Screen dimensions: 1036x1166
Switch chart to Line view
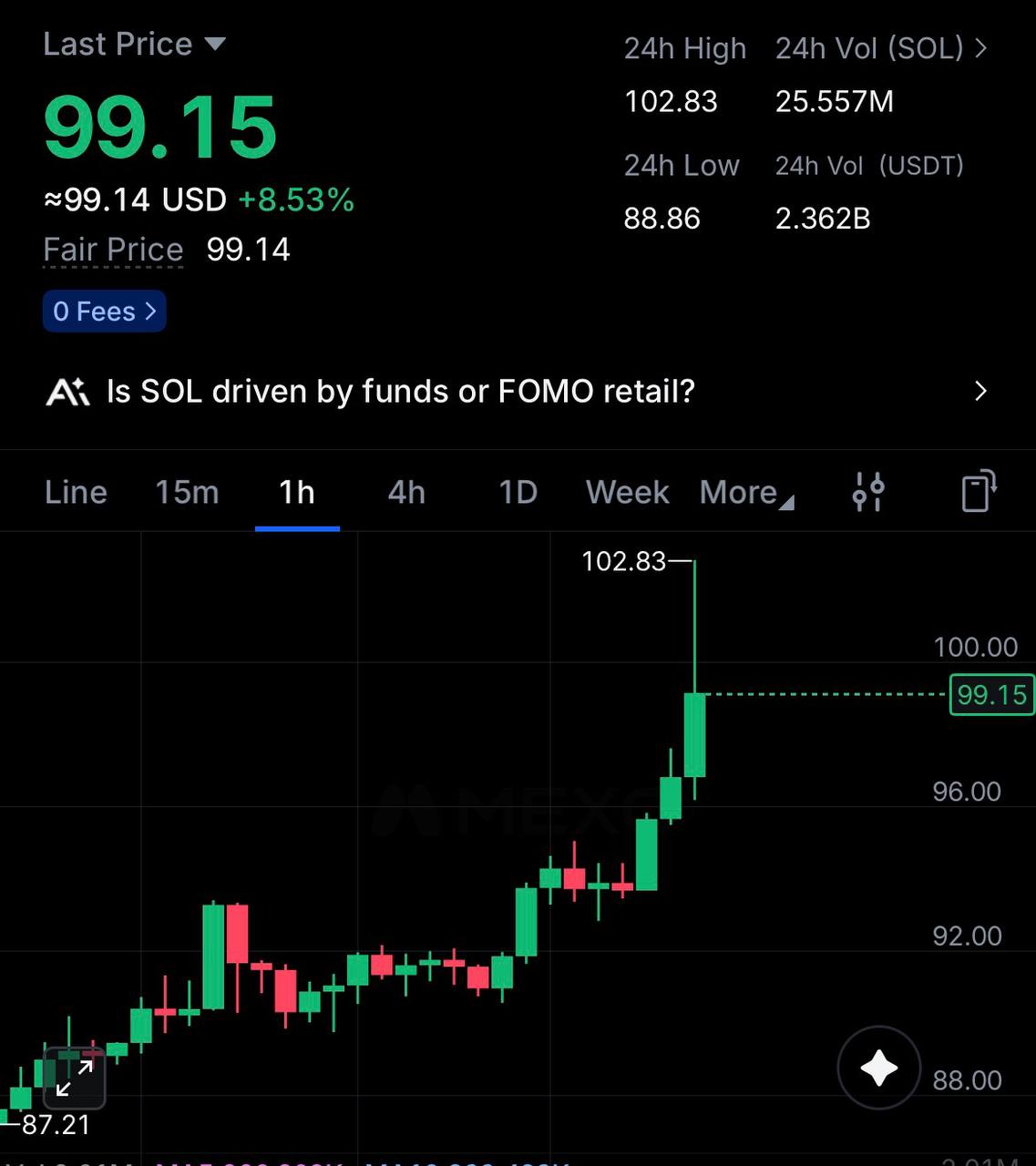click(76, 492)
